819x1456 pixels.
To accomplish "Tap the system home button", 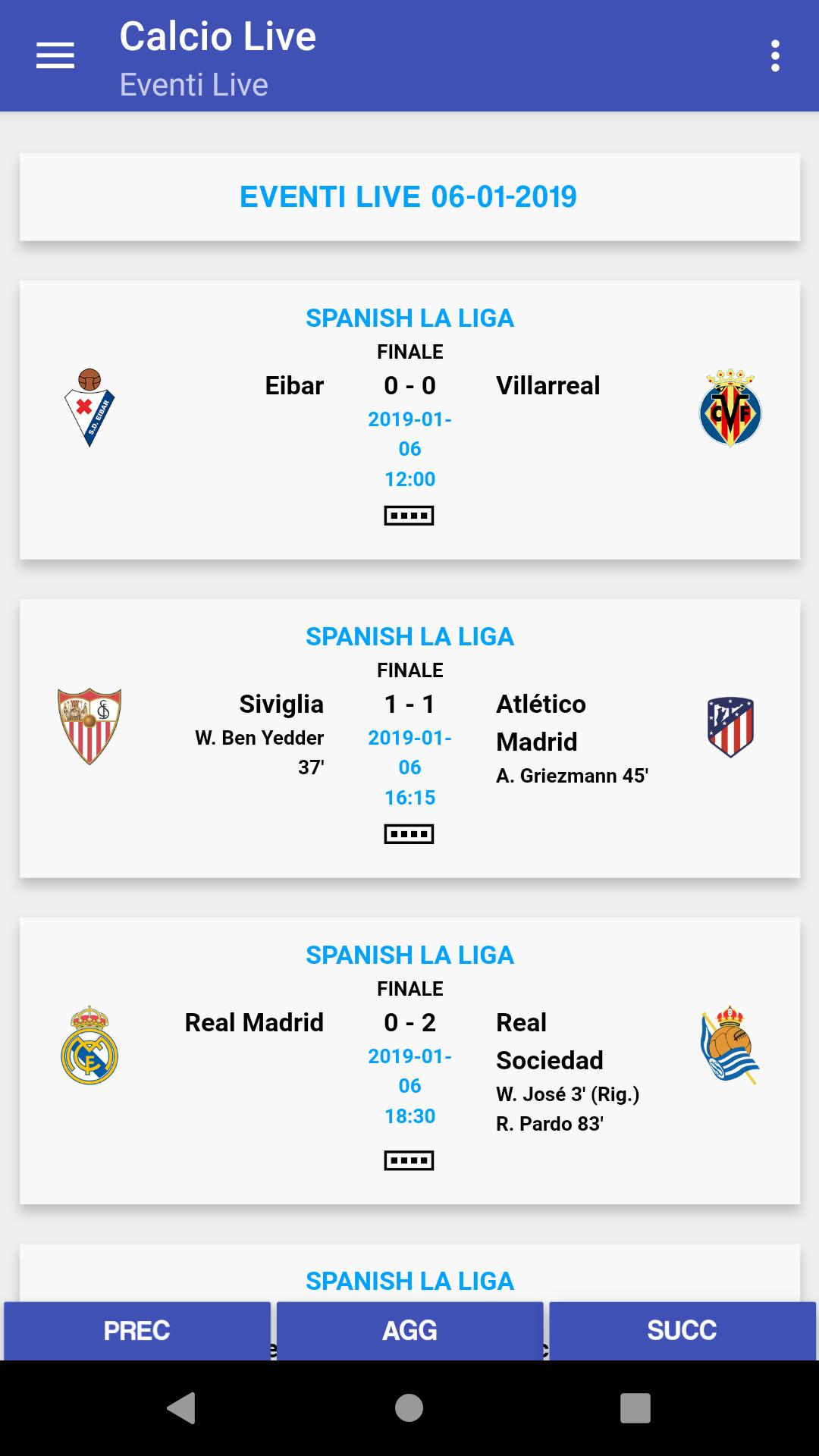I will point(409,1408).
